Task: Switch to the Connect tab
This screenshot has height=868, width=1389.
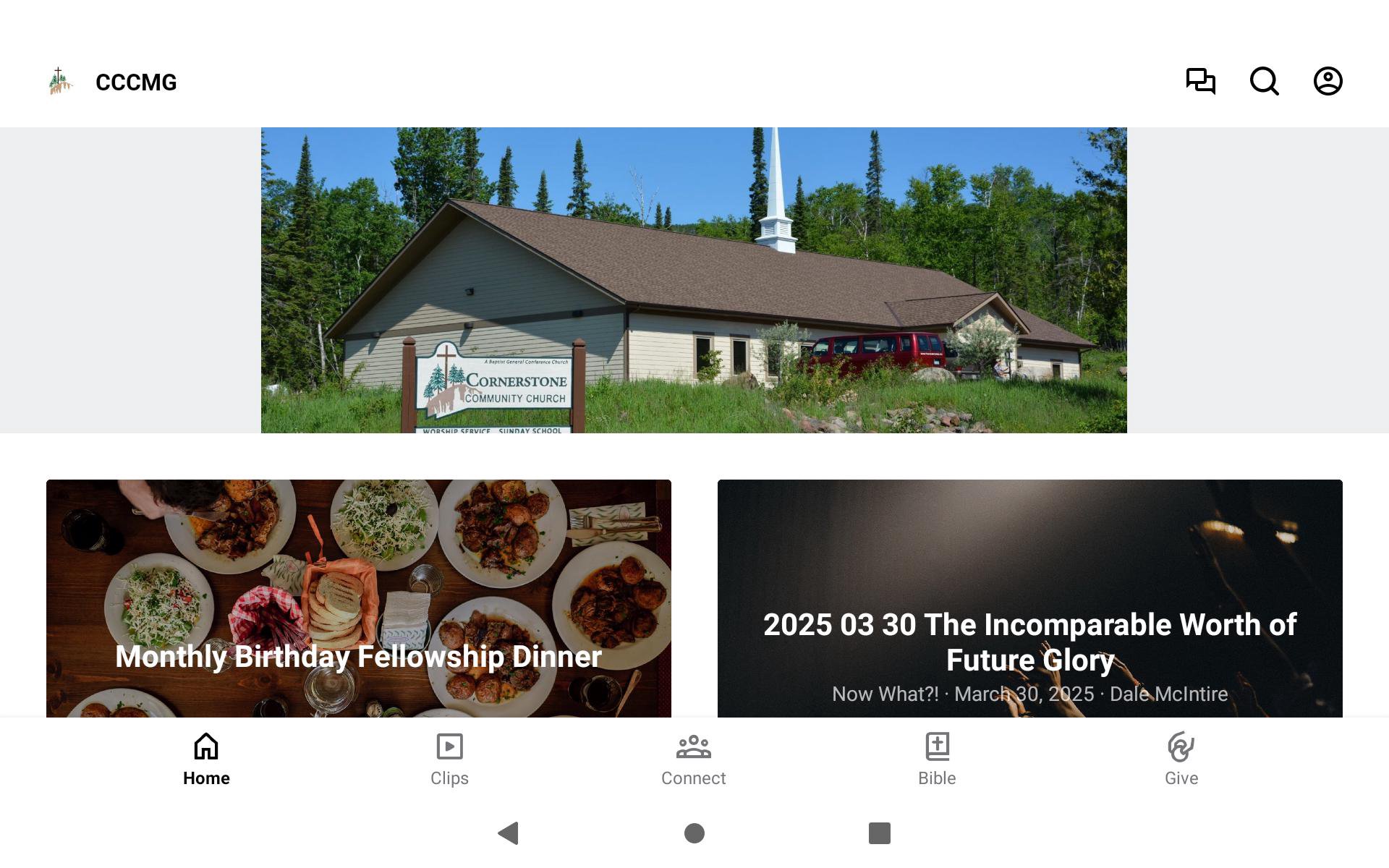Action: click(x=693, y=759)
